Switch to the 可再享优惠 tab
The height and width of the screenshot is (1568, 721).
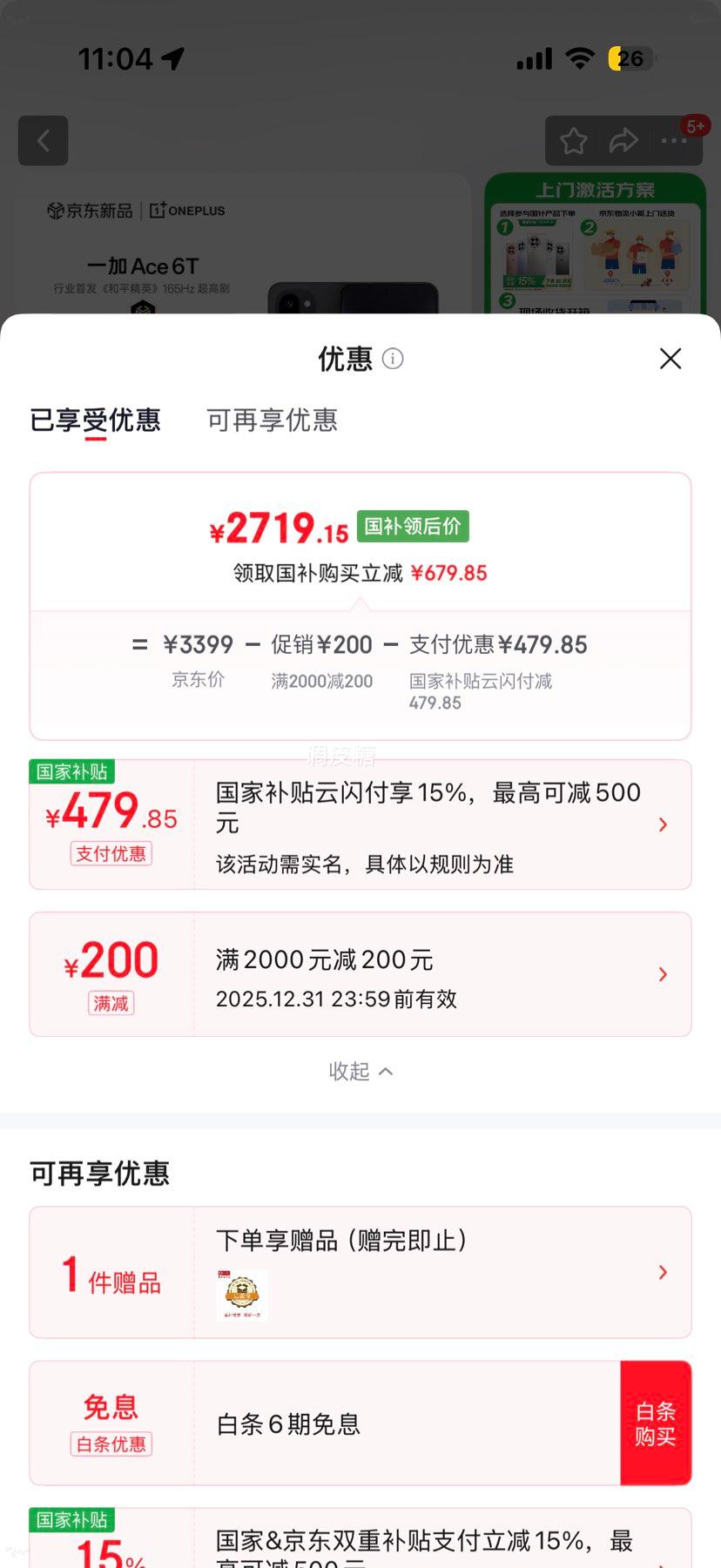tap(272, 421)
